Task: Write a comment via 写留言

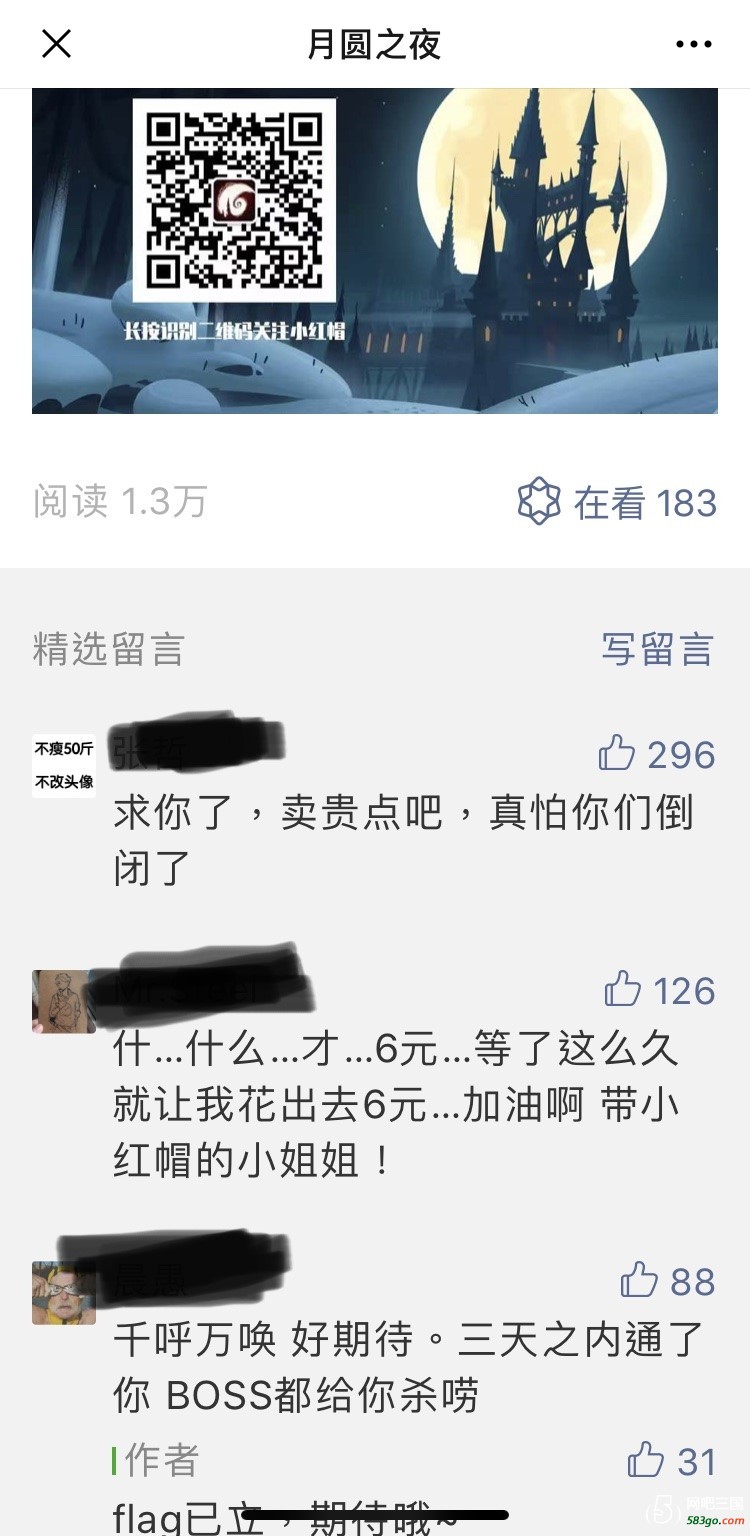Action: (x=656, y=649)
